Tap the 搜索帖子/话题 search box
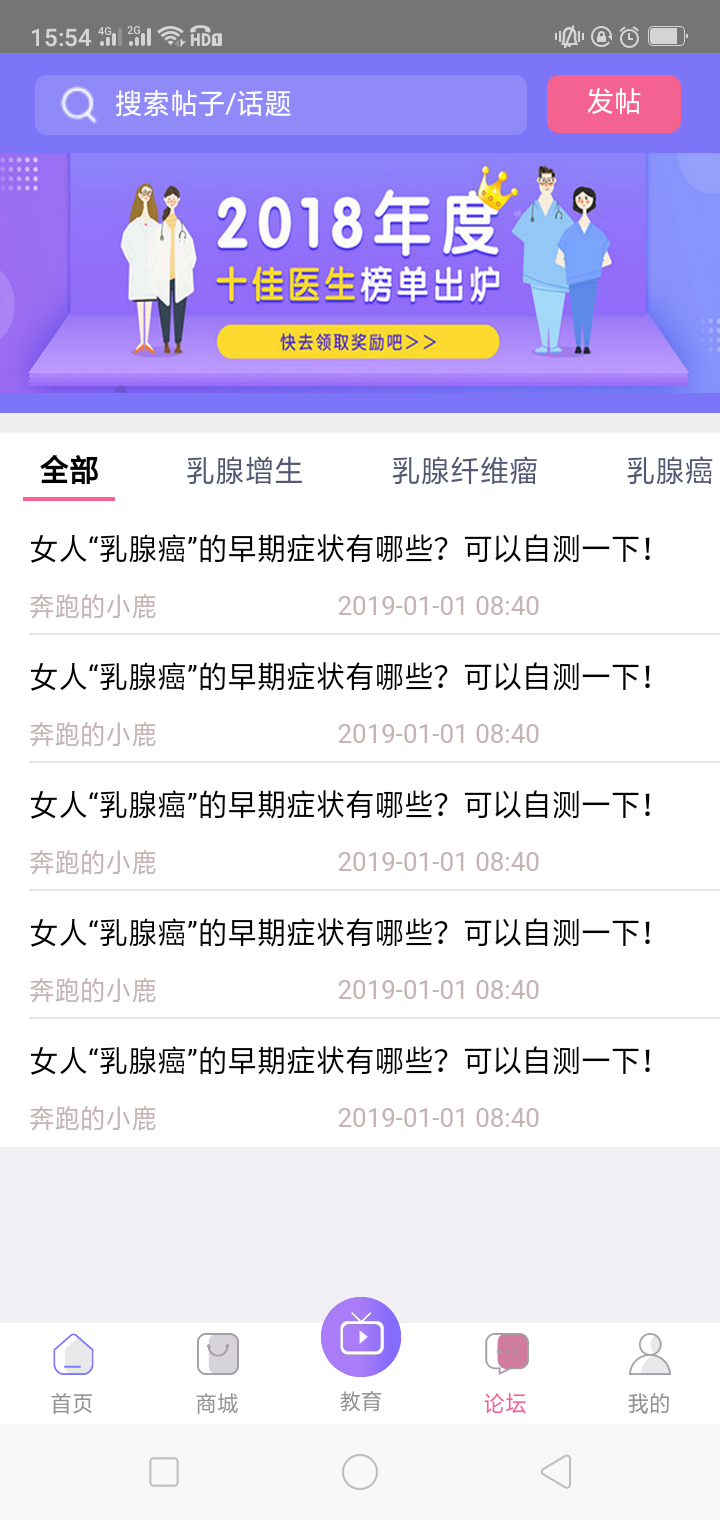Viewport: 720px width, 1520px height. (280, 104)
